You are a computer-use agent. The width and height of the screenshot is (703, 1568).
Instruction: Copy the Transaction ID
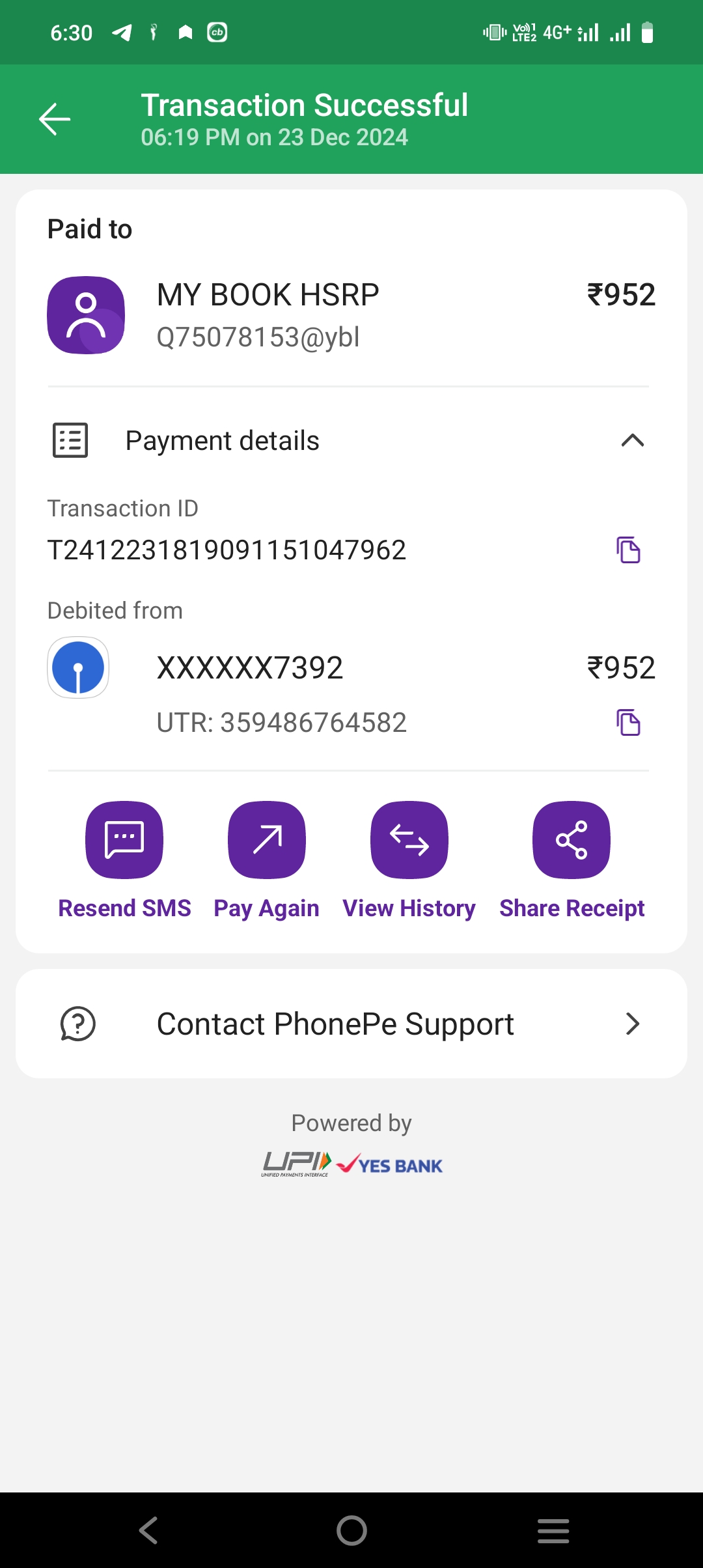pos(628,550)
